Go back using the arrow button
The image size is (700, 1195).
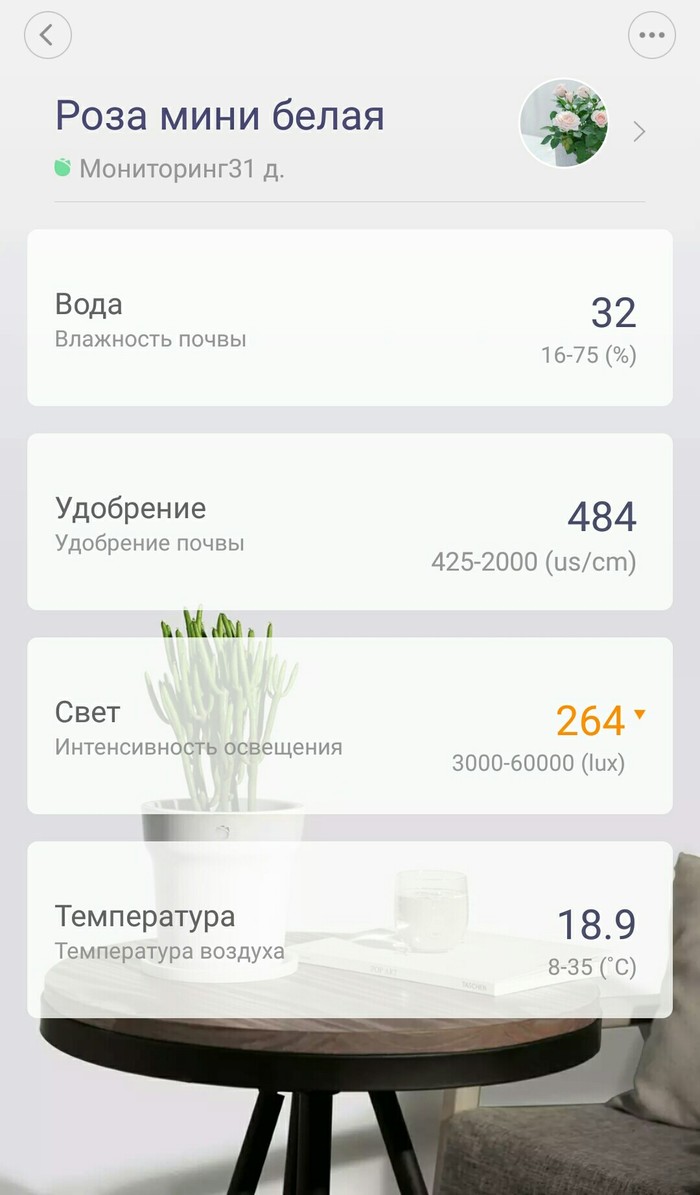47,35
